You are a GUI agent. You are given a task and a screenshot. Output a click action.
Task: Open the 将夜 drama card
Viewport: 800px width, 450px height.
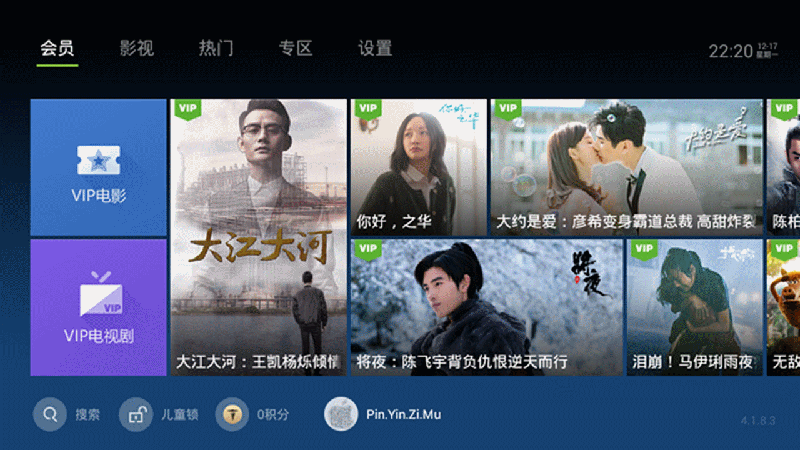(486, 307)
